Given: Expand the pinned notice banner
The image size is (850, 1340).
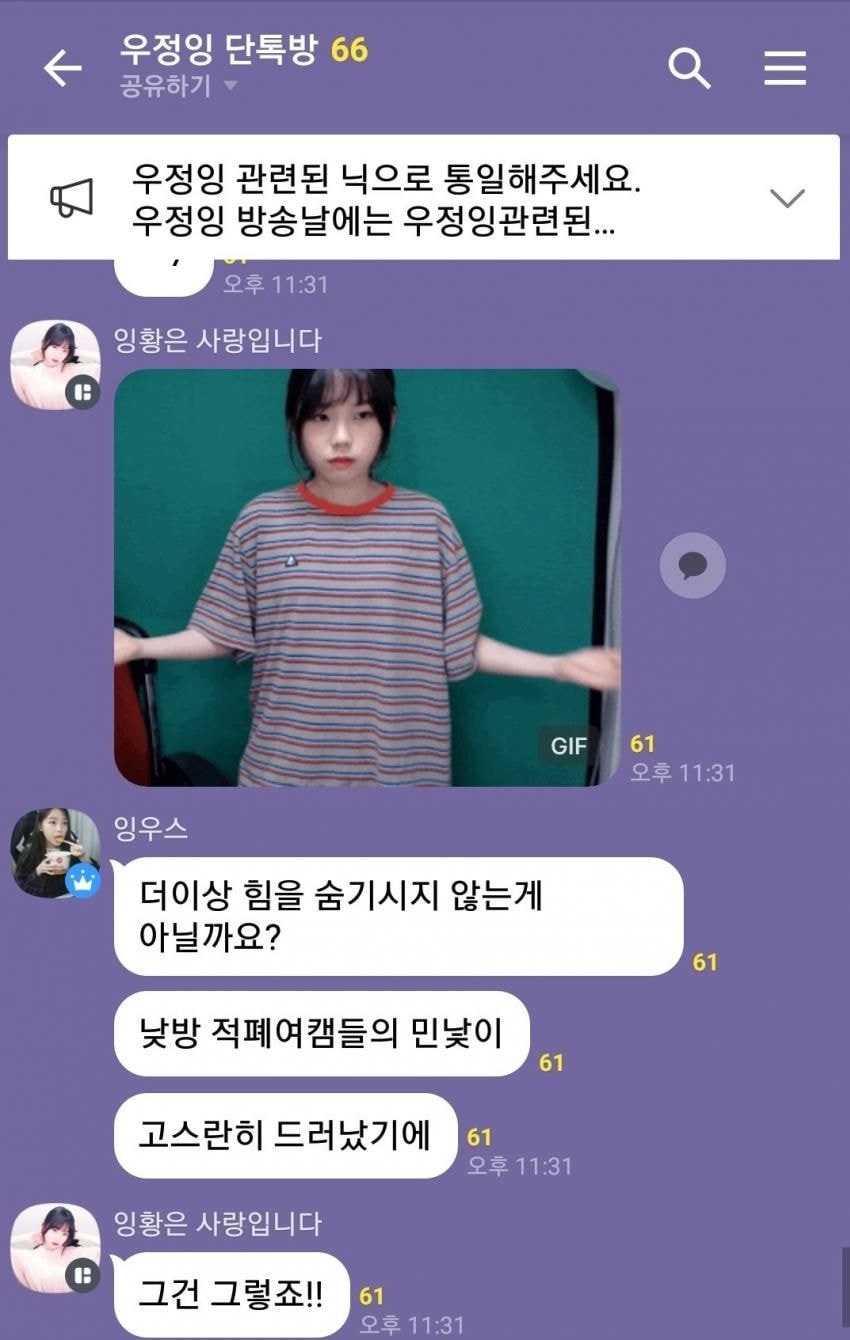Looking at the screenshot, I should pyautogui.click(x=787, y=198).
